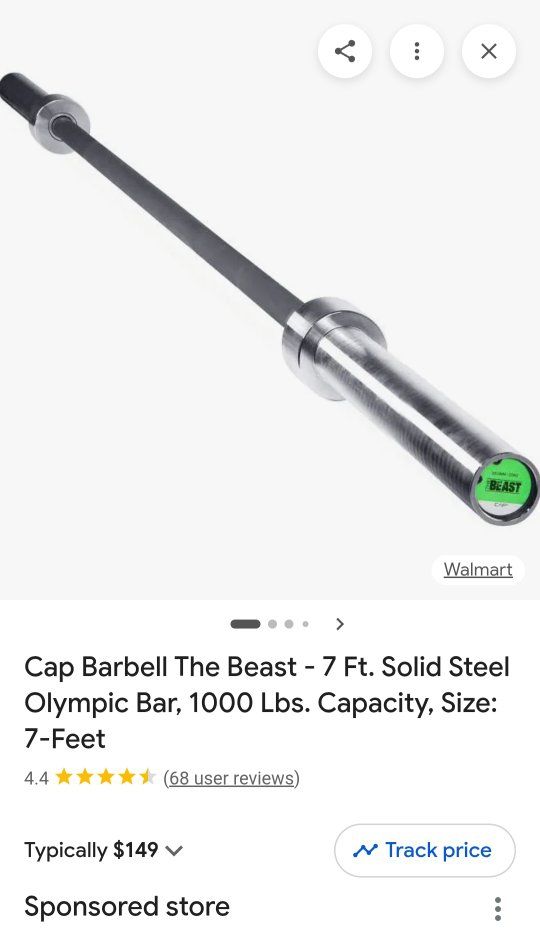Screen dimensions: 540x933
Task: Share this barbell product
Action: tap(345, 51)
